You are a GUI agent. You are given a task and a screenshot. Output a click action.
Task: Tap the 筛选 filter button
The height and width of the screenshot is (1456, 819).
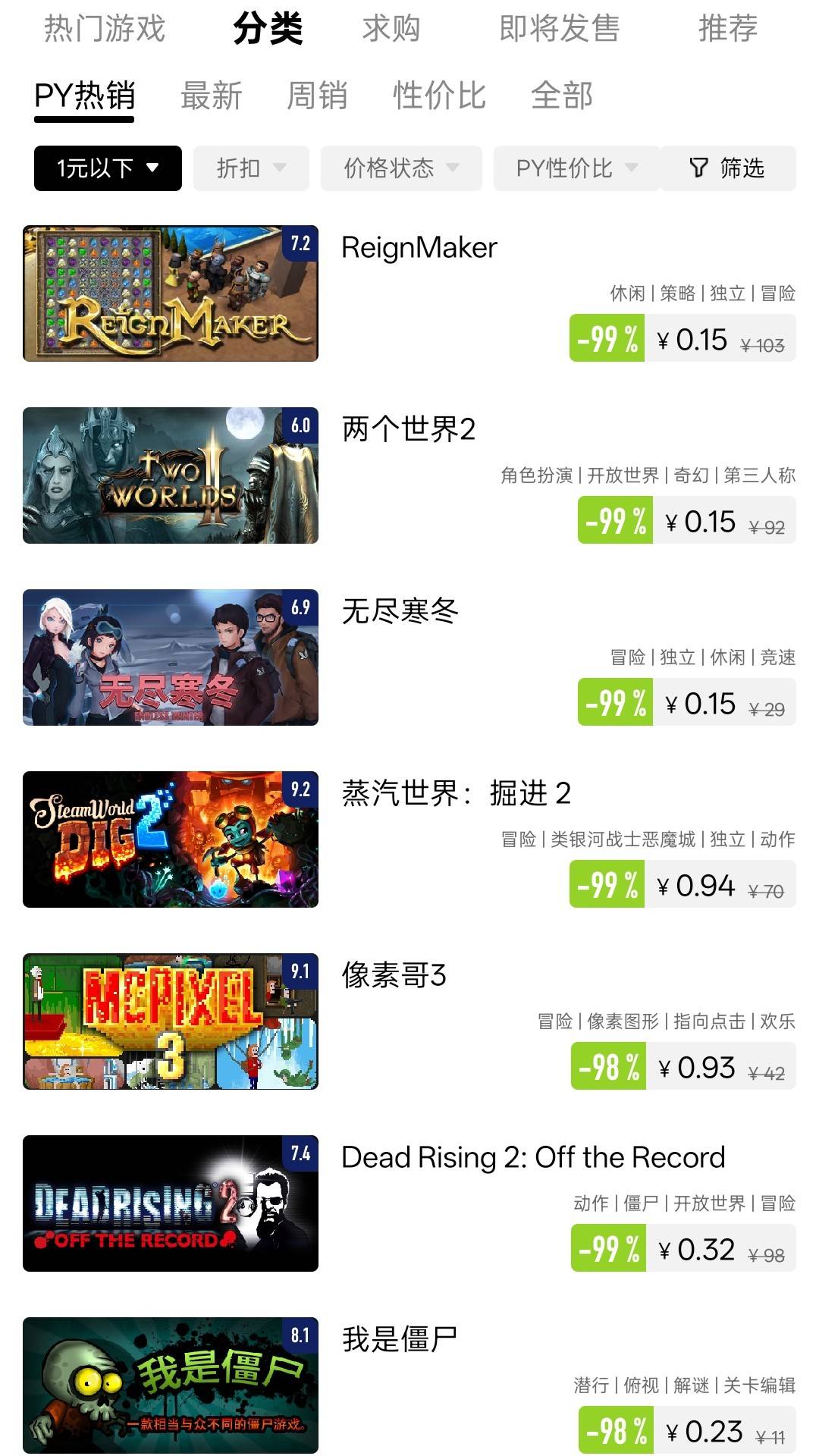728,168
